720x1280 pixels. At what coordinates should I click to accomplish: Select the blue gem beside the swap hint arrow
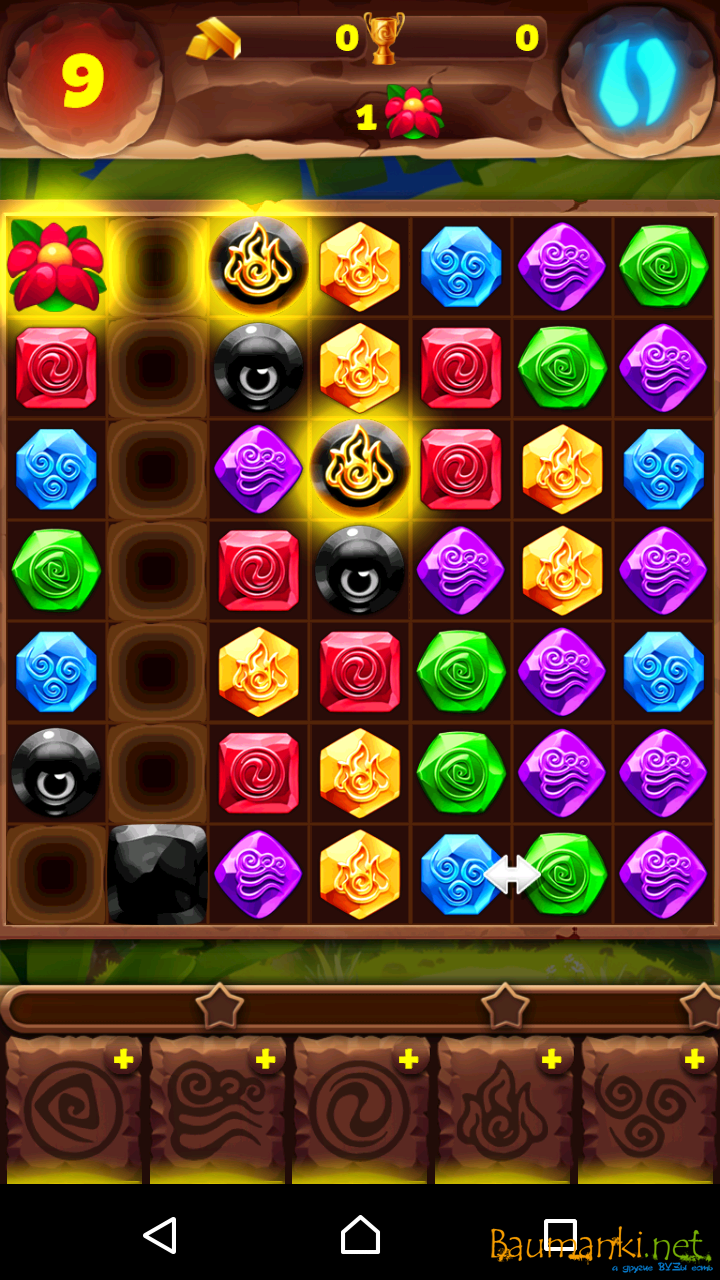[x=458, y=874]
